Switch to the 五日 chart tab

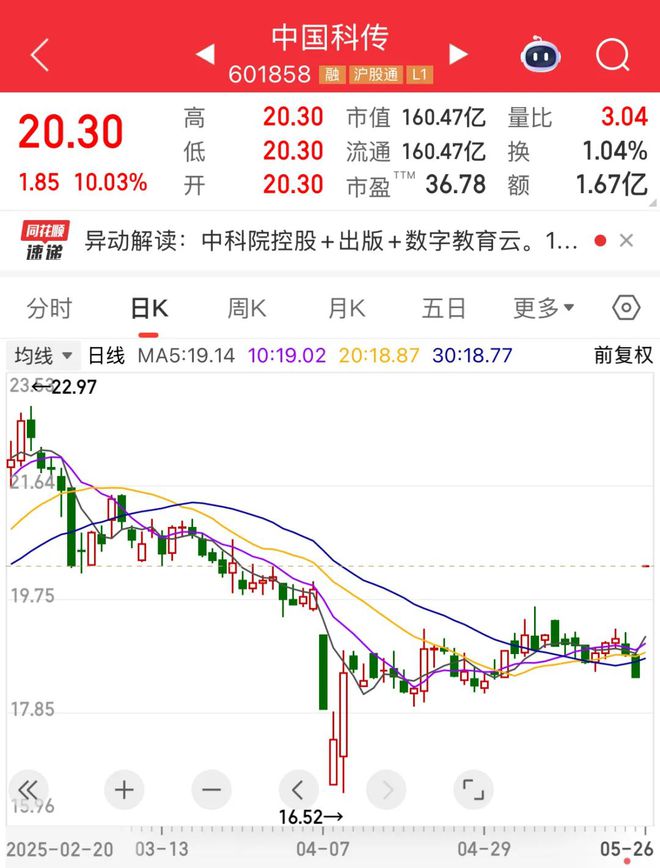(444, 308)
